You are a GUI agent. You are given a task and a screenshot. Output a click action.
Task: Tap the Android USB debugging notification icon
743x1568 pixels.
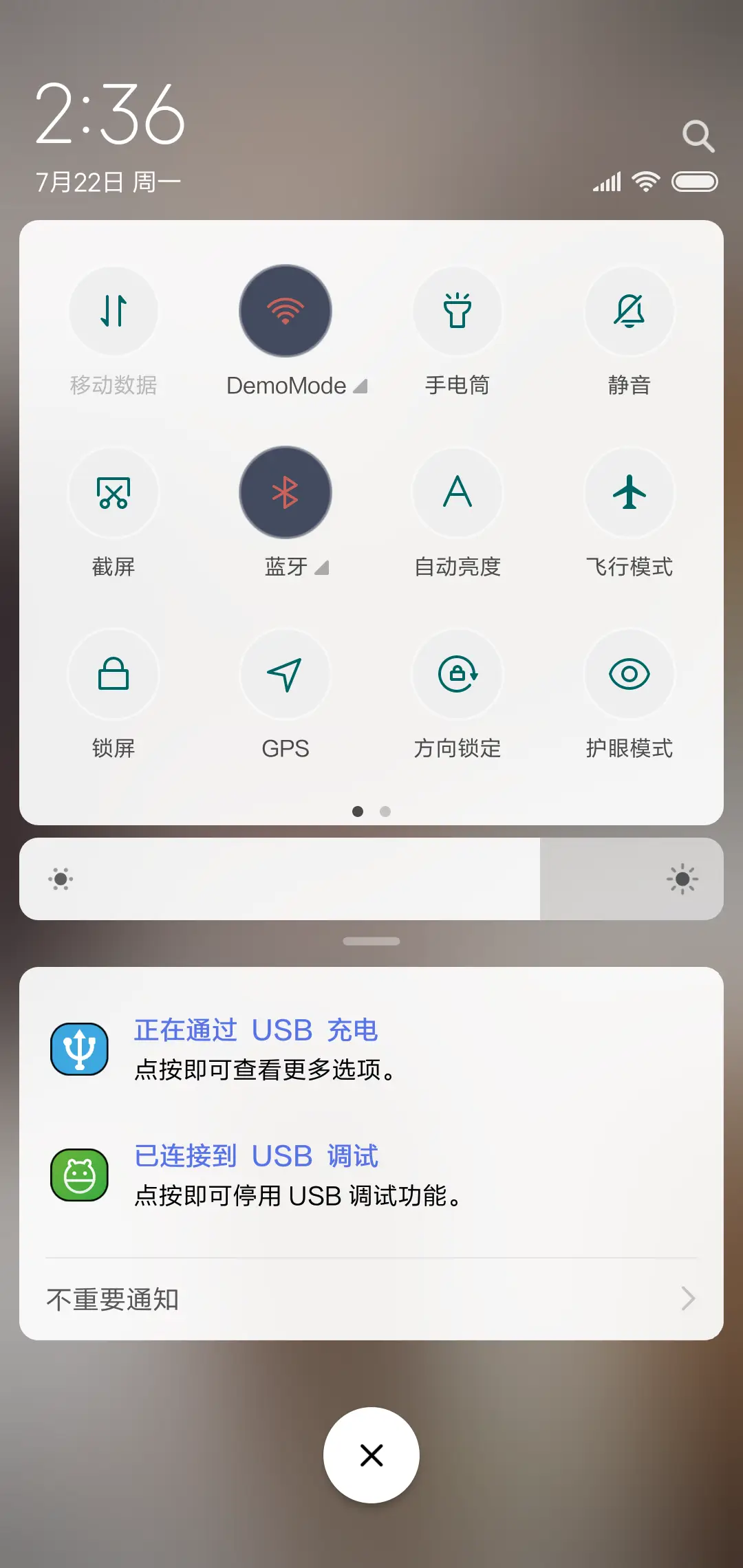coord(80,1174)
